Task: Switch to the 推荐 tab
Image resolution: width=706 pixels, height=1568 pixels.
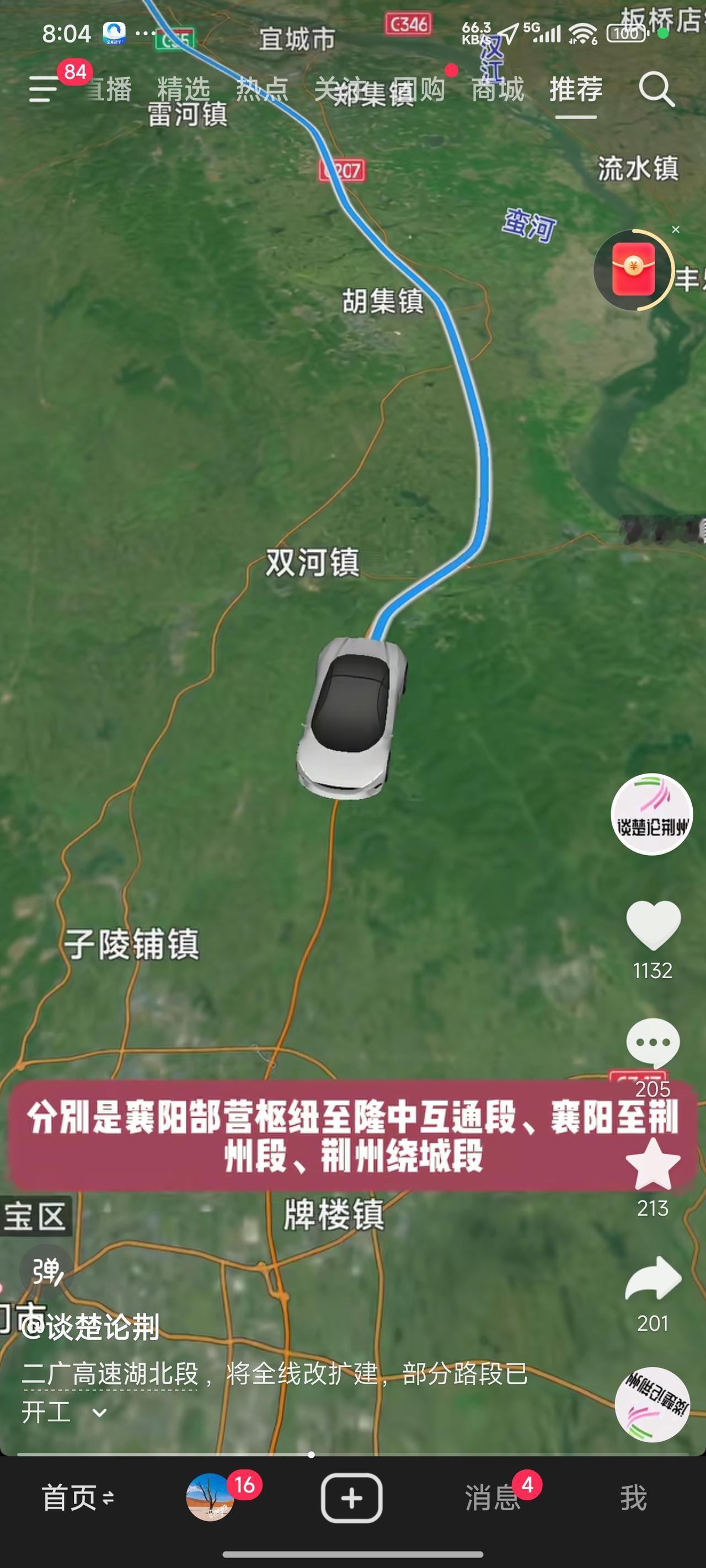Action: coord(575,89)
